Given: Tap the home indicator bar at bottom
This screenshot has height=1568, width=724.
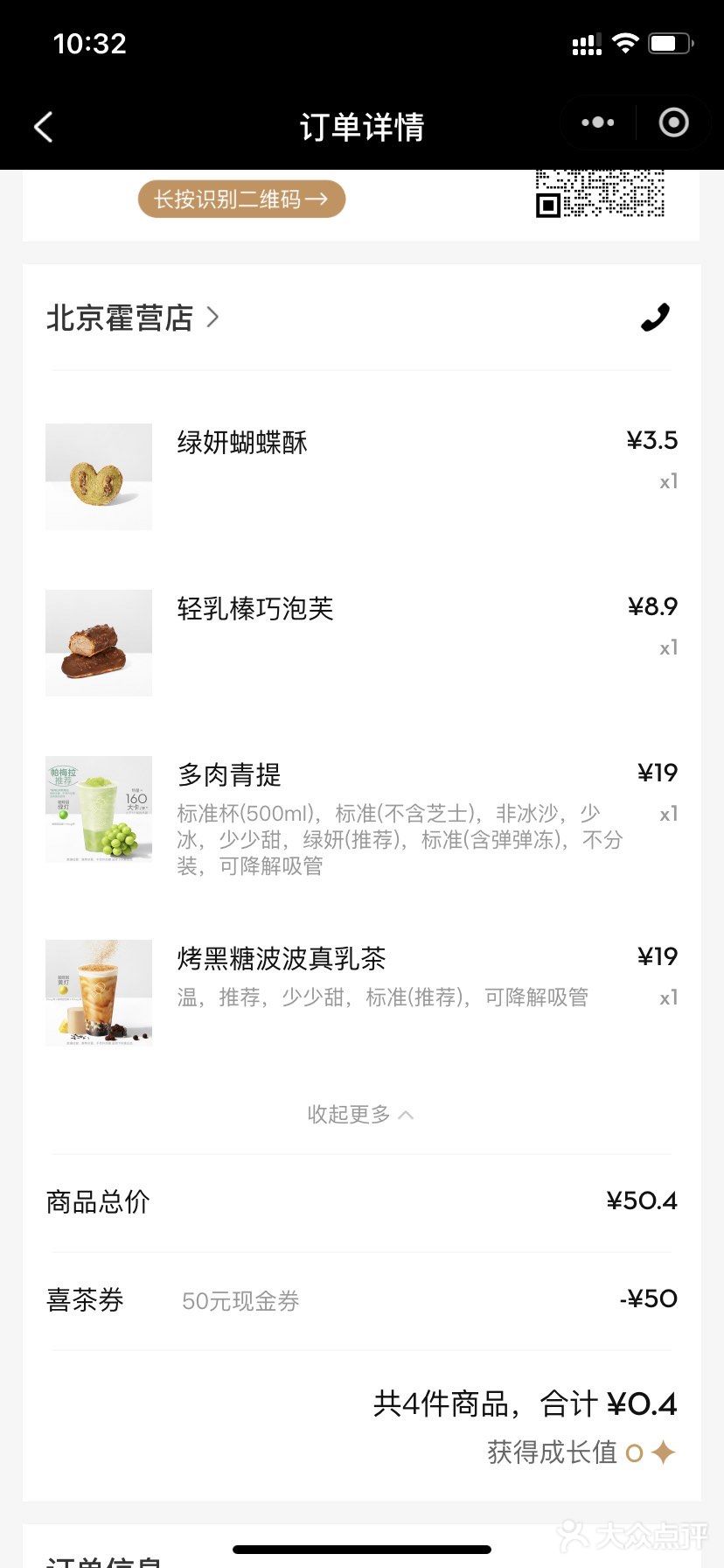Looking at the screenshot, I should coord(362,1549).
